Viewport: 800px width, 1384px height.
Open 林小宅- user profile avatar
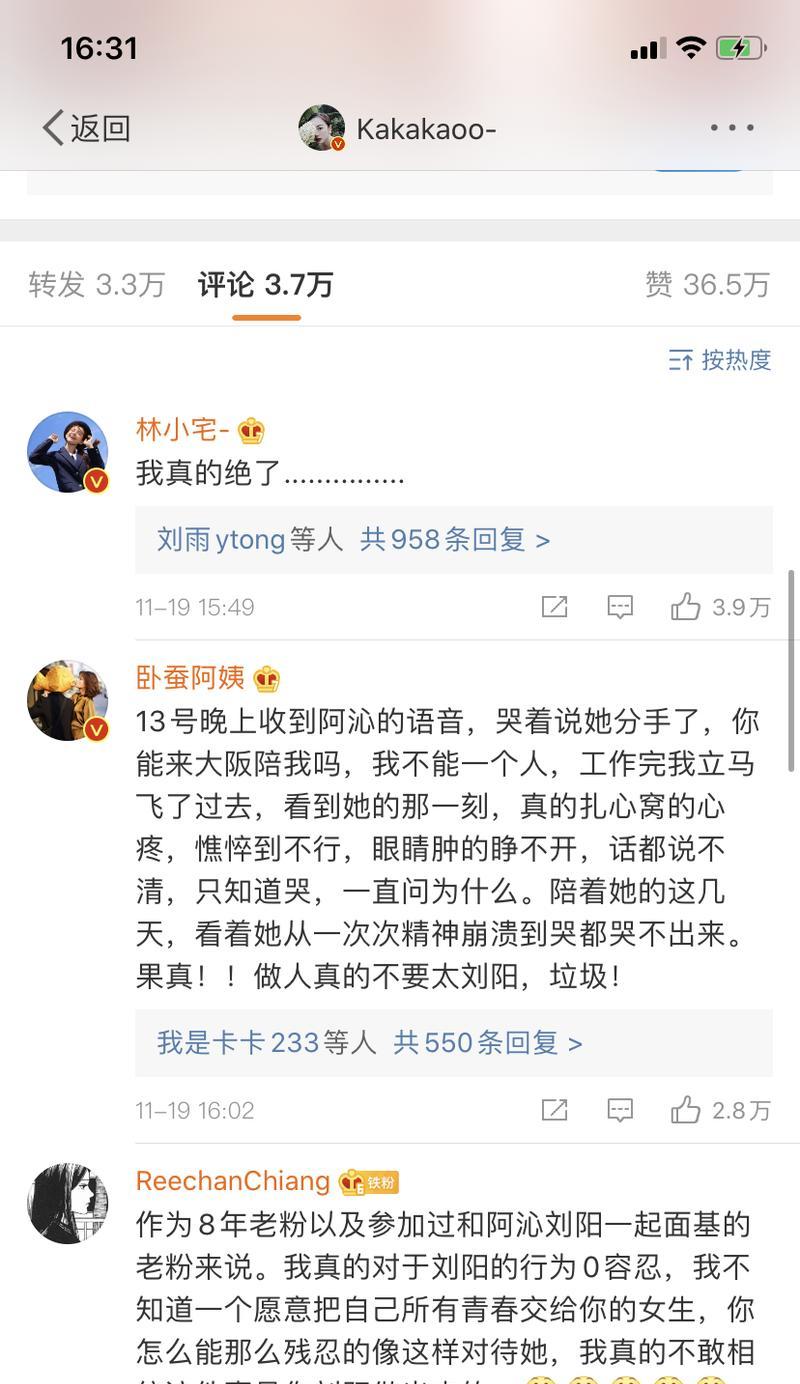[67, 452]
